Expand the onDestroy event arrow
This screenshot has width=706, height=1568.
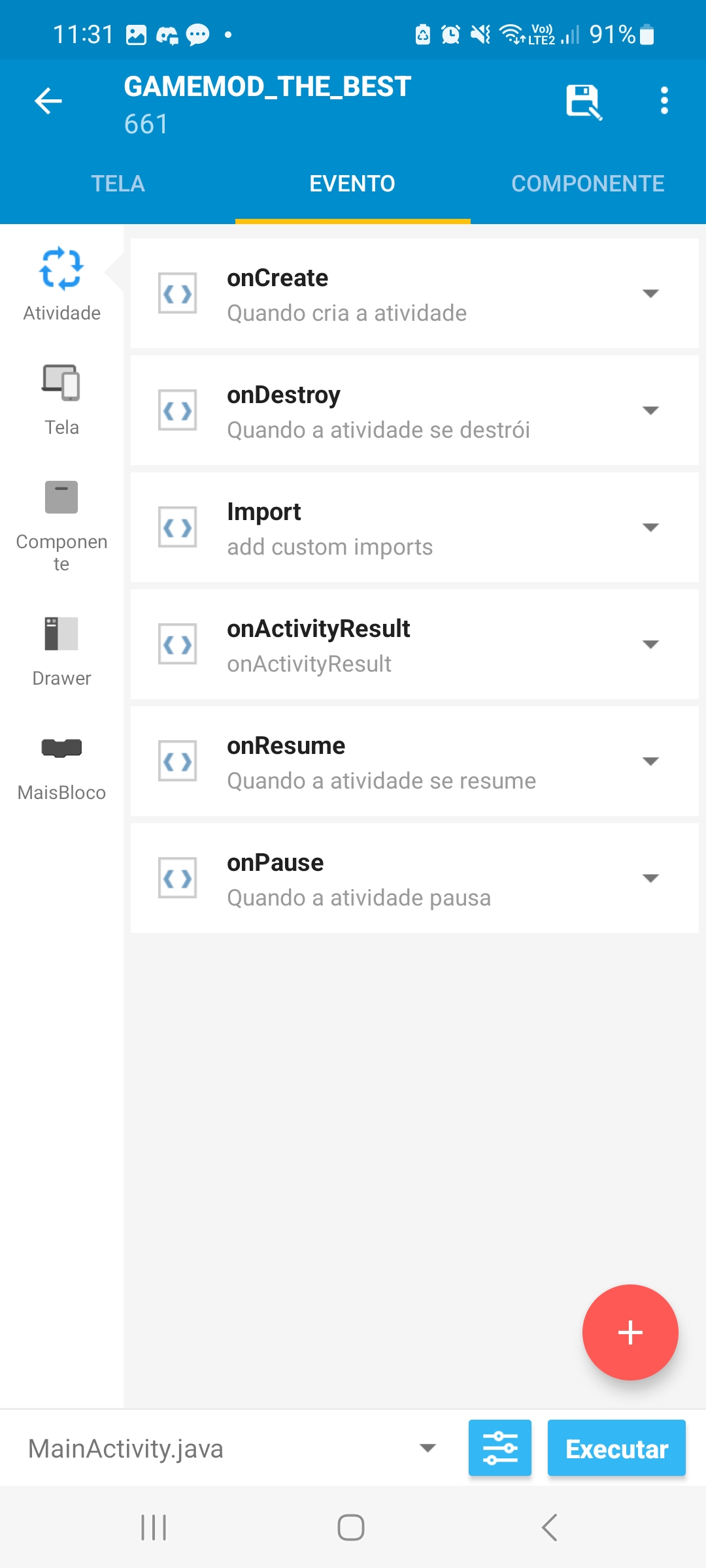[650, 410]
